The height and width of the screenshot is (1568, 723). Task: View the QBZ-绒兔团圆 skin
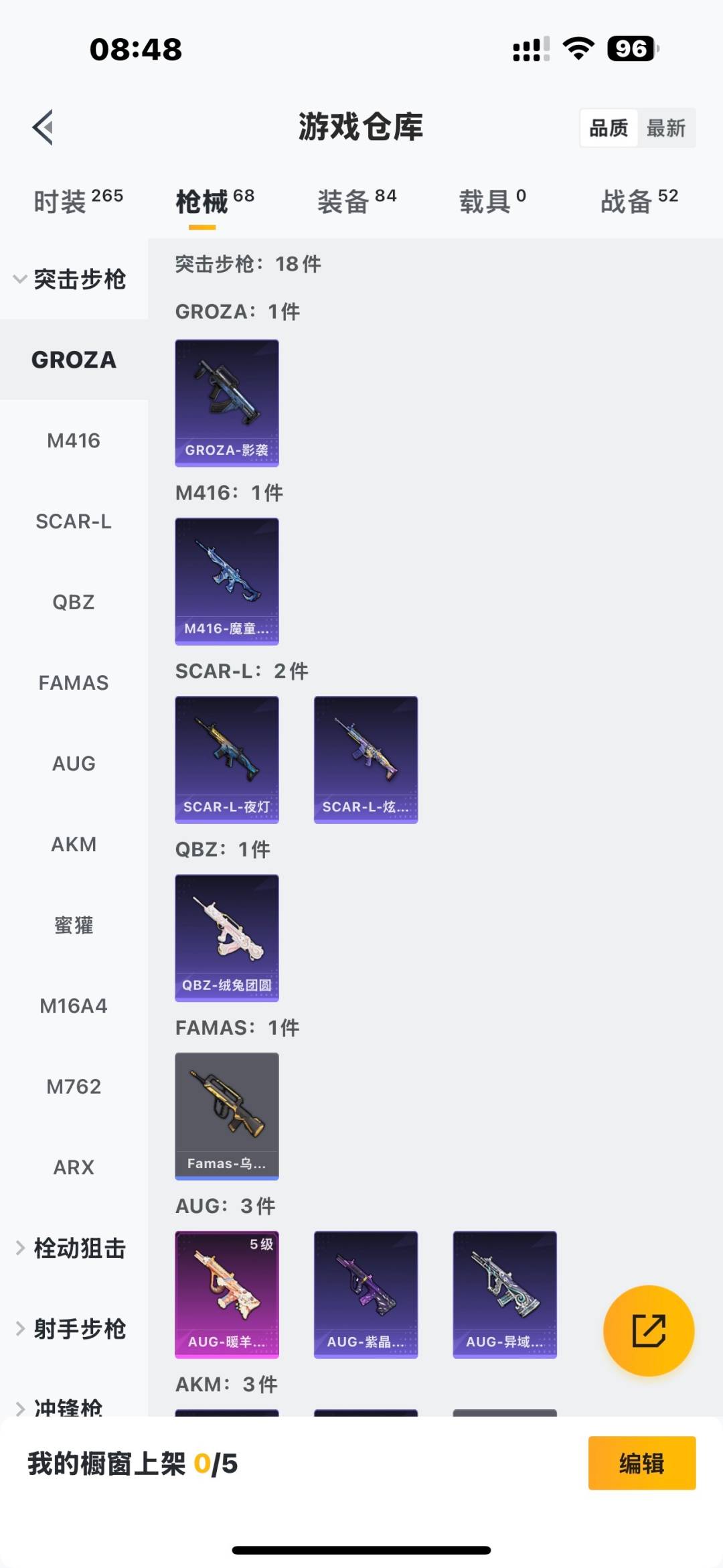pos(227,938)
